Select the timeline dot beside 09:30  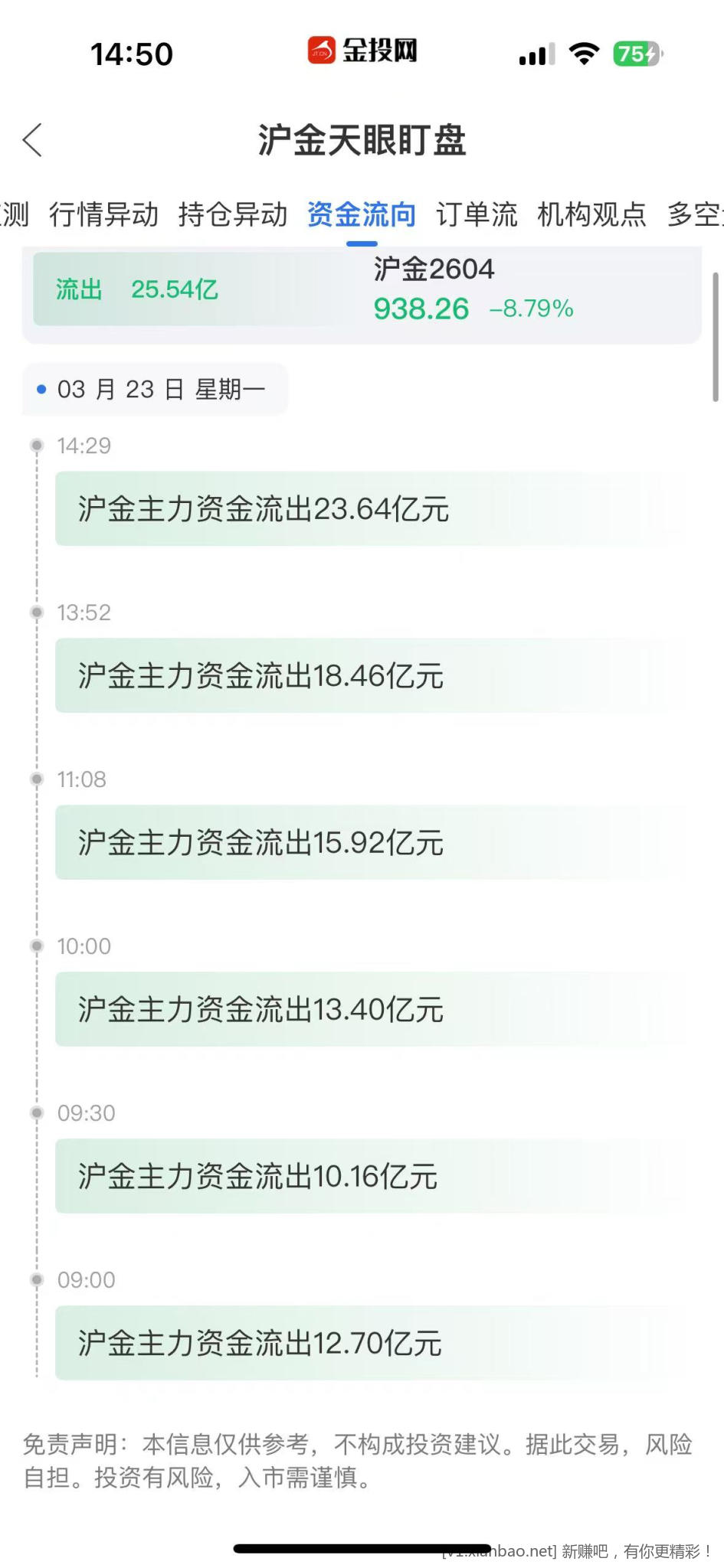coord(36,1112)
